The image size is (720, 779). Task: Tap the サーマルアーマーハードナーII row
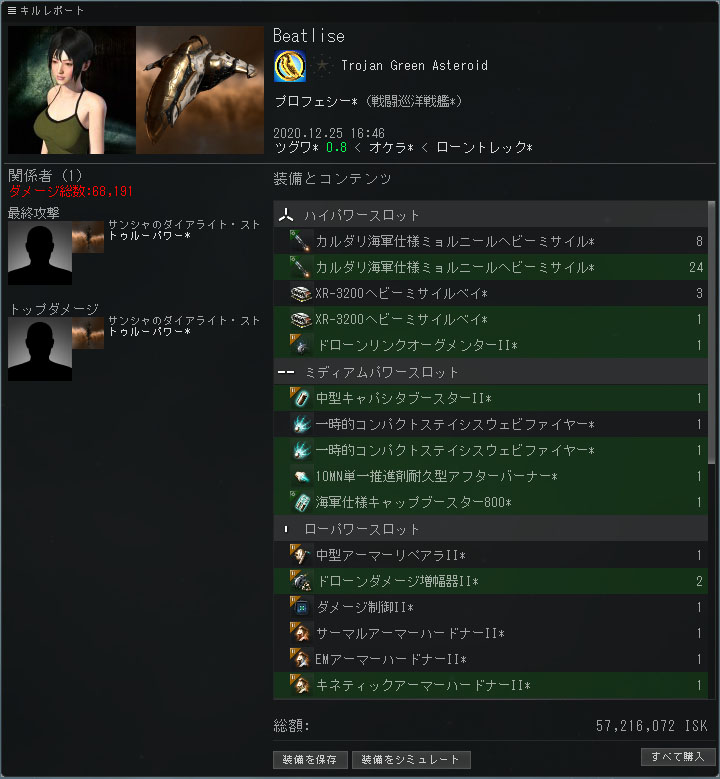coord(490,633)
